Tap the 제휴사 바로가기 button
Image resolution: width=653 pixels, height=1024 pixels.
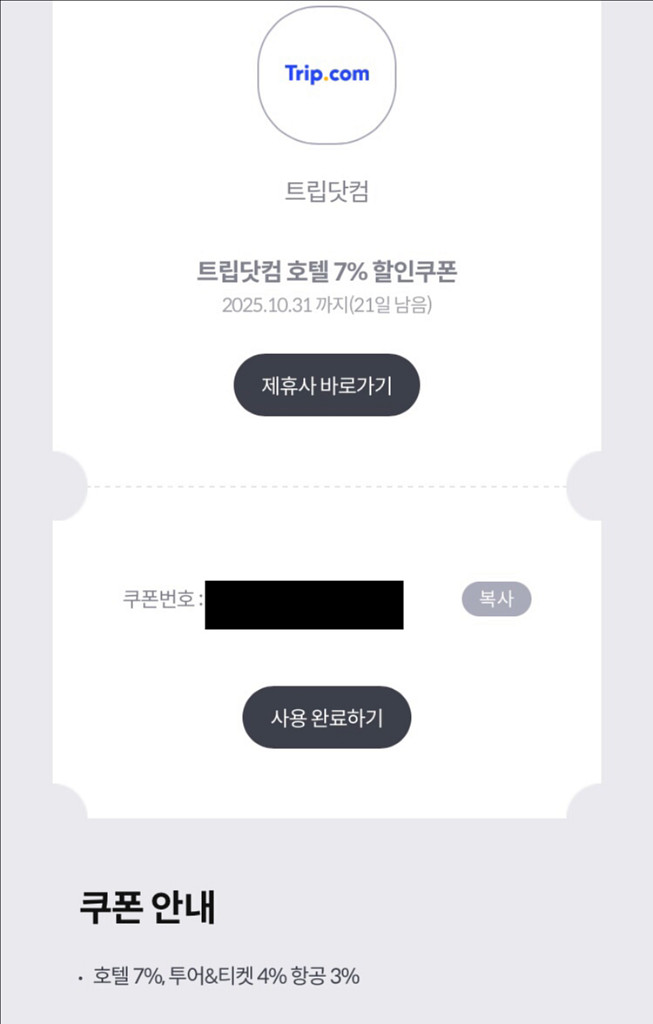[x=326, y=385]
